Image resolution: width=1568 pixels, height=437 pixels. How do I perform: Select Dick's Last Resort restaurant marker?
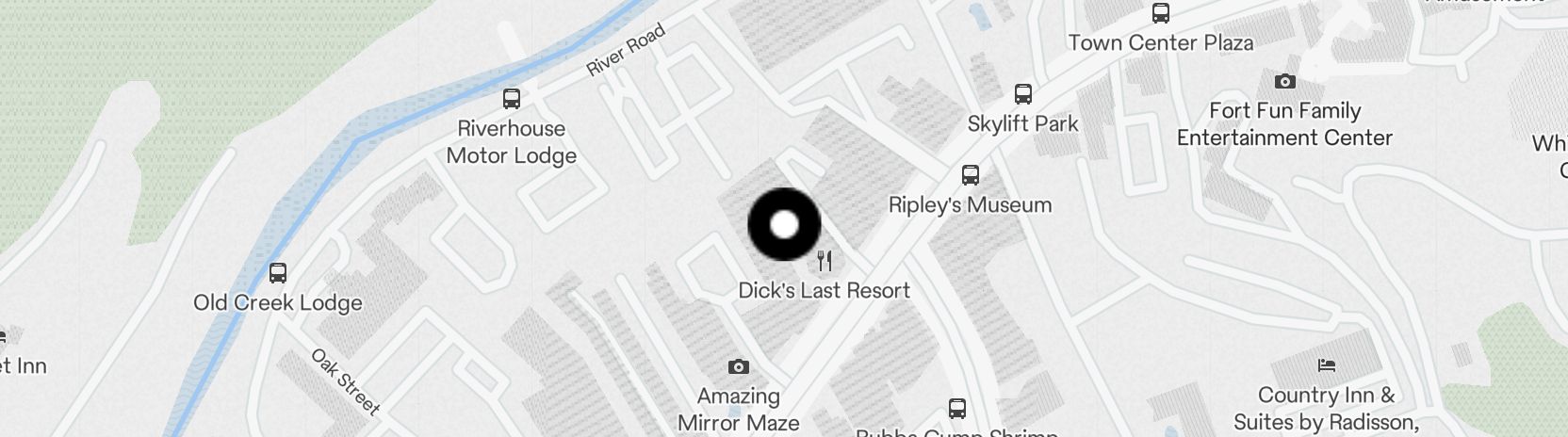coord(825,261)
